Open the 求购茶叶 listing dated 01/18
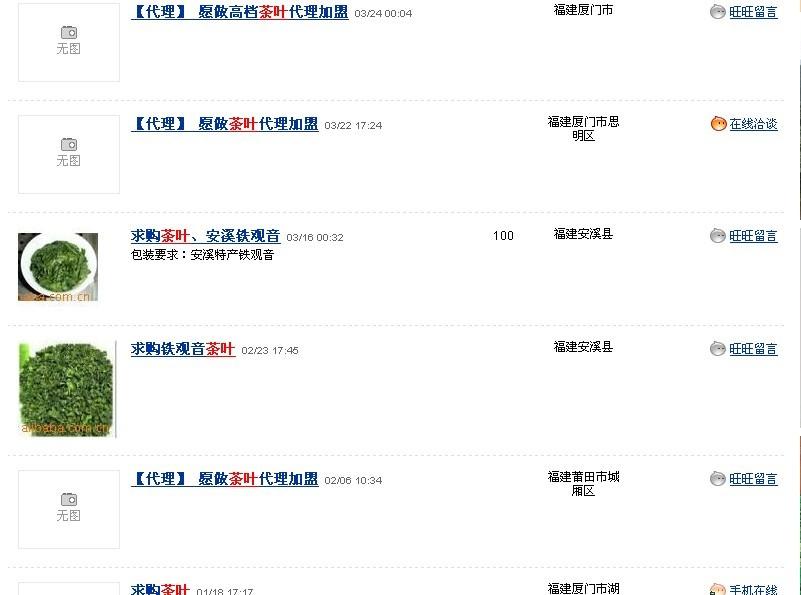The width and height of the screenshot is (801, 595). (x=160, y=590)
